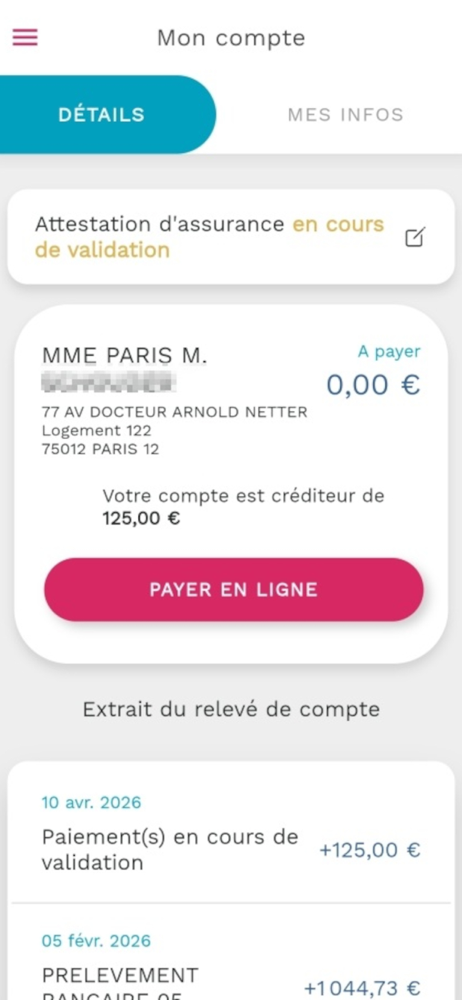
Task: Edit the attestation d'assurance
Action: coord(415,238)
